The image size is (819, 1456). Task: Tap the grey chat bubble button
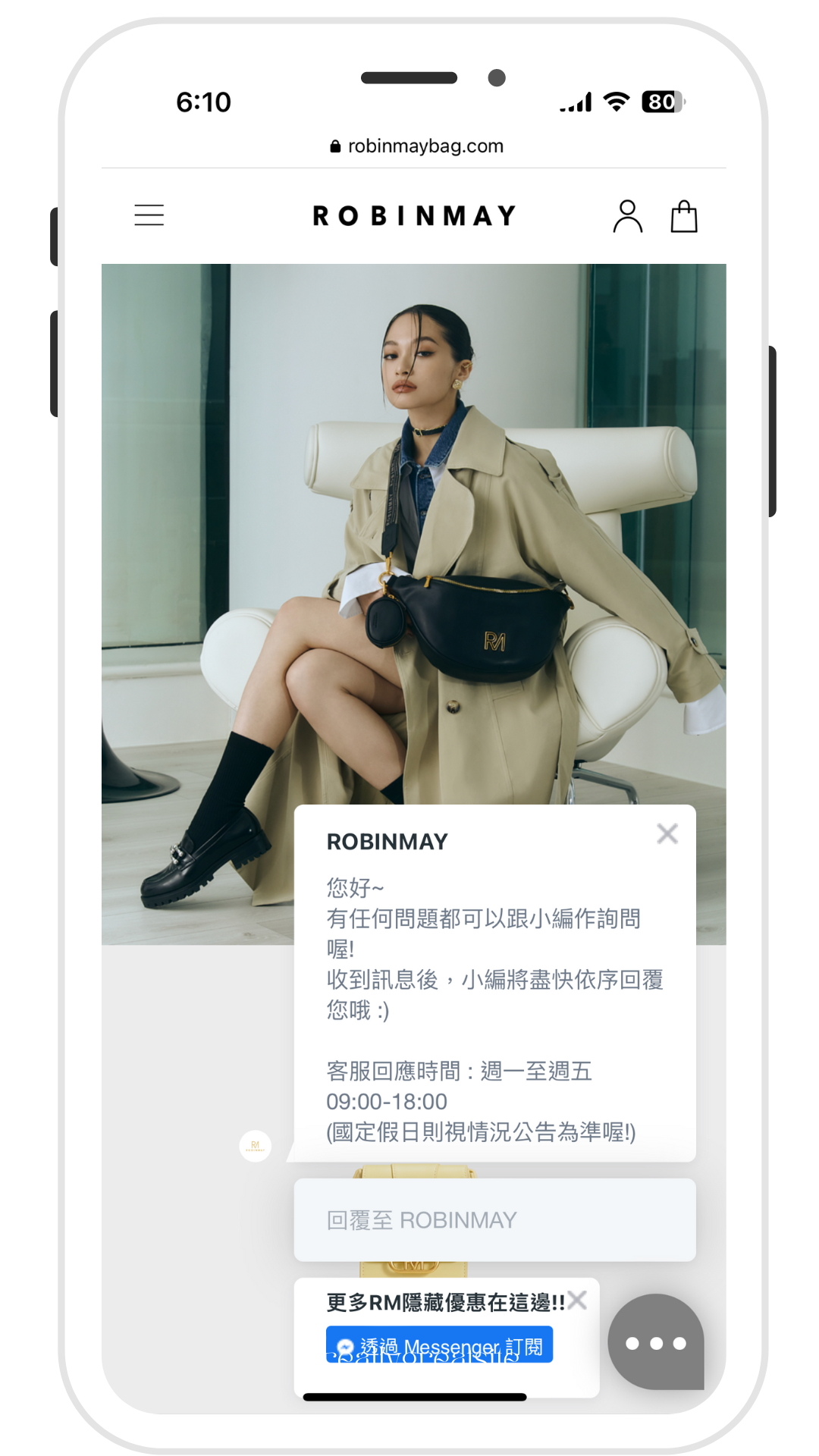[x=656, y=1342]
